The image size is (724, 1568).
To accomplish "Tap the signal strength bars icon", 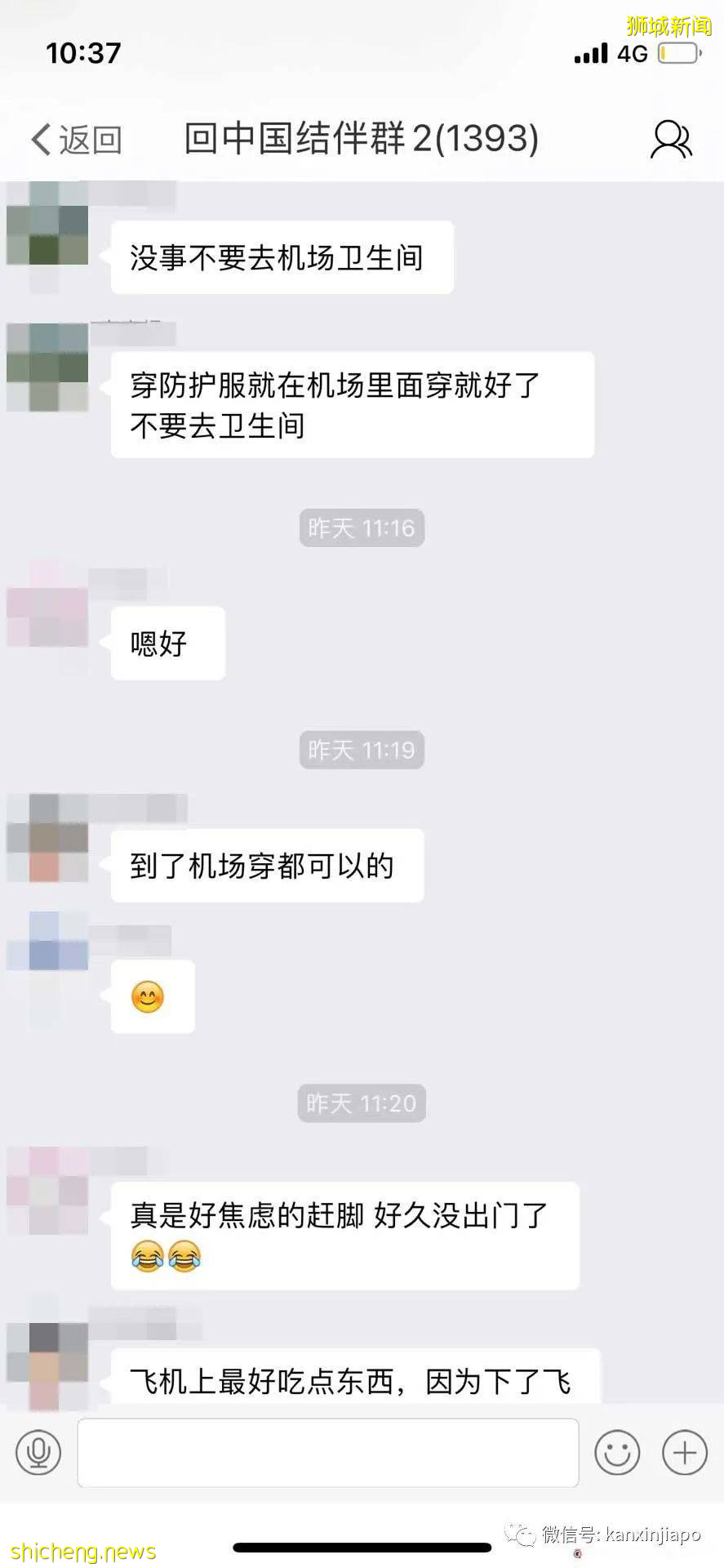I will [x=589, y=54].
